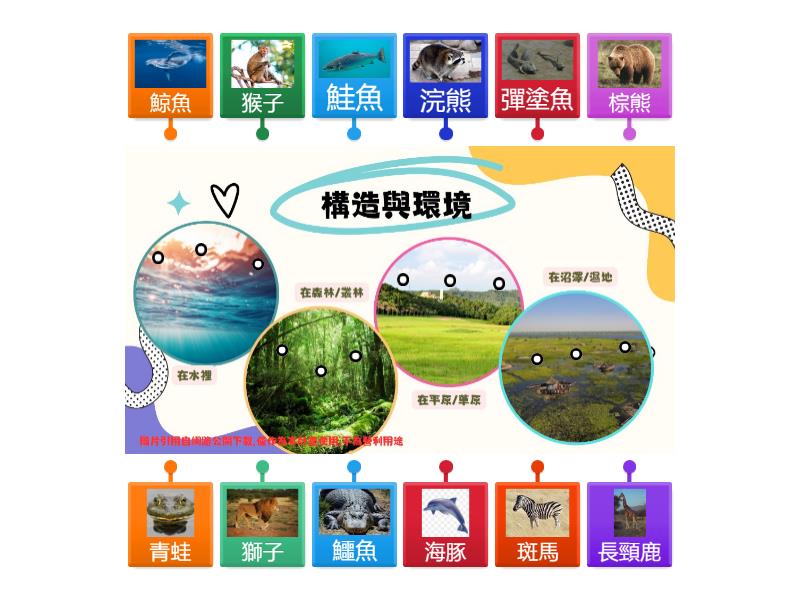This screenshot has width=800, height=600.
Task: Pick the 猴子 monkey label card
Action: [262, 77]
